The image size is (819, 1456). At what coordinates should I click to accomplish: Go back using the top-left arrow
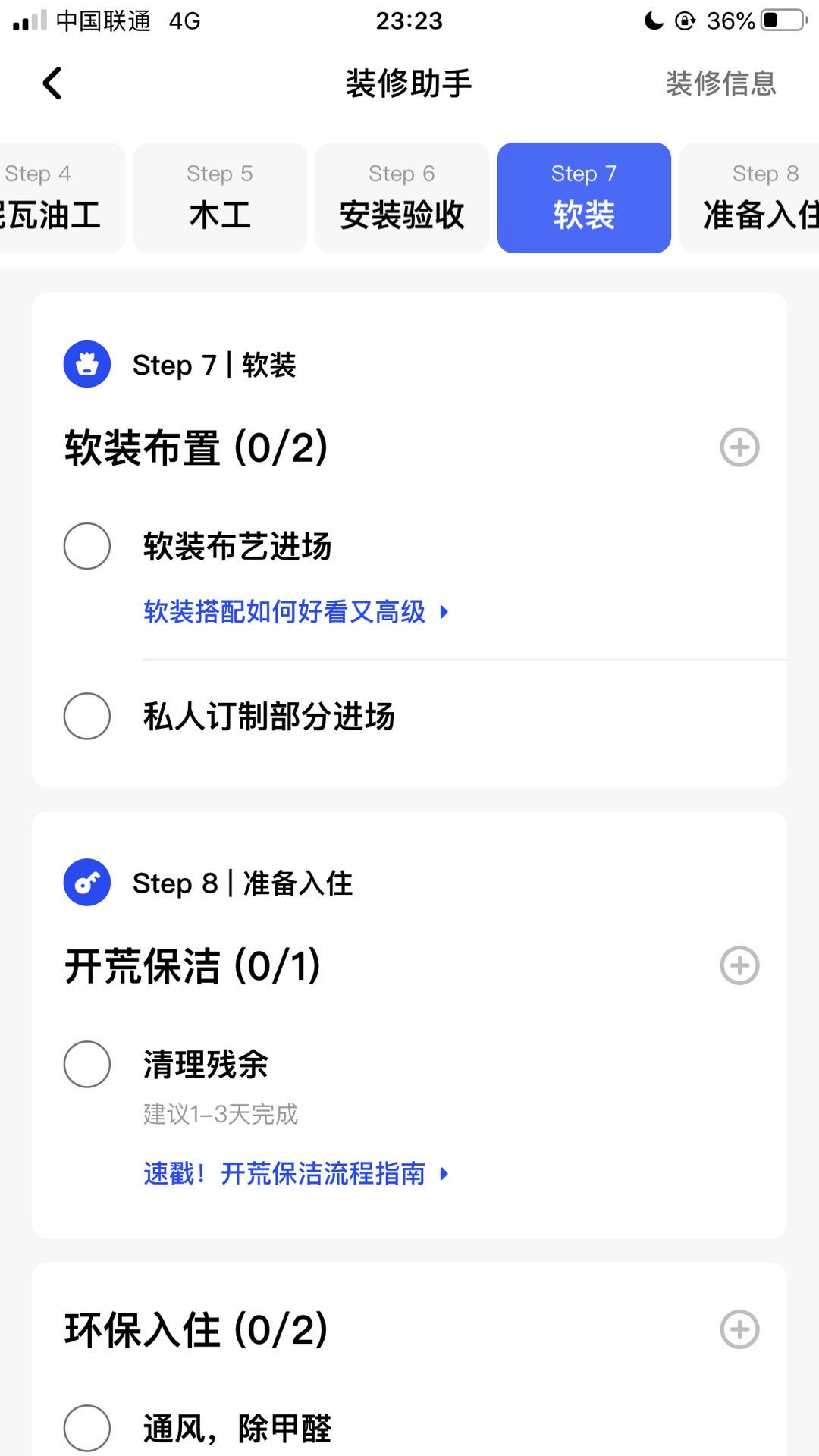[x=52, y=83]
